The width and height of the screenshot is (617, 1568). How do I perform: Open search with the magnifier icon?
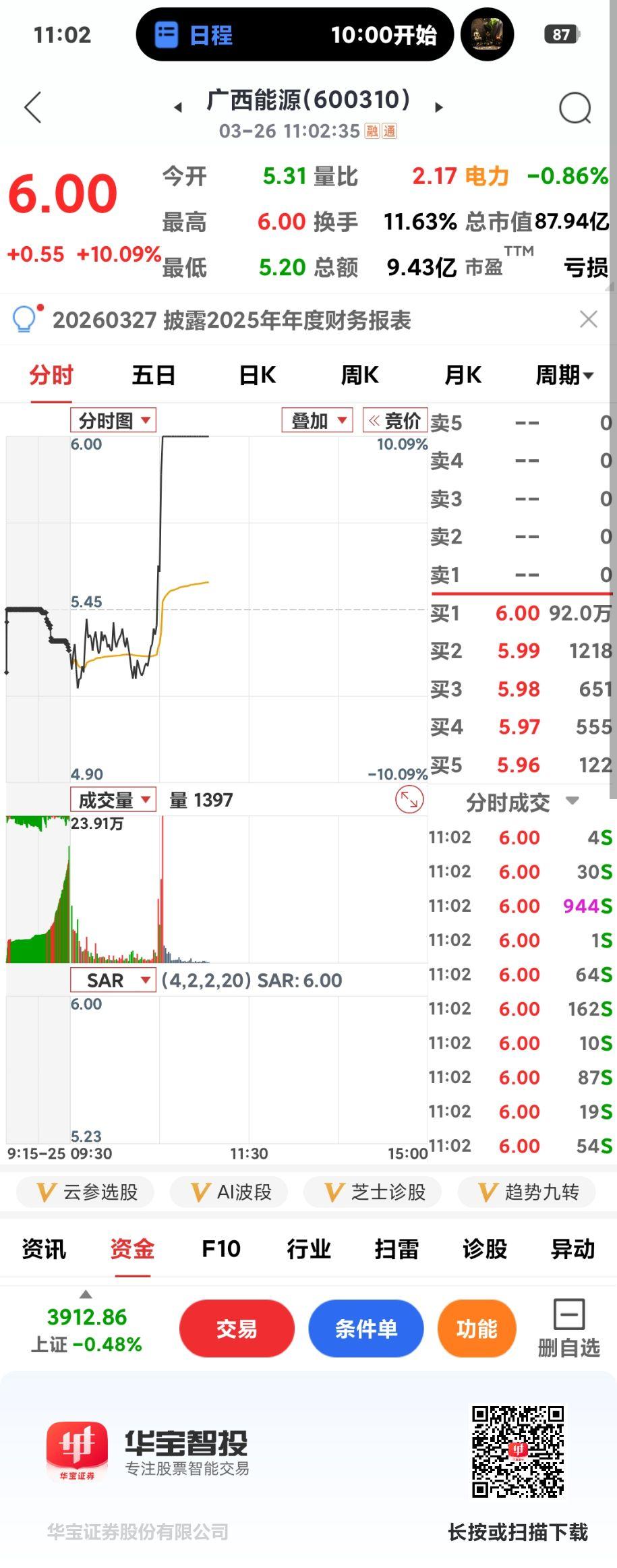point(577,108)
